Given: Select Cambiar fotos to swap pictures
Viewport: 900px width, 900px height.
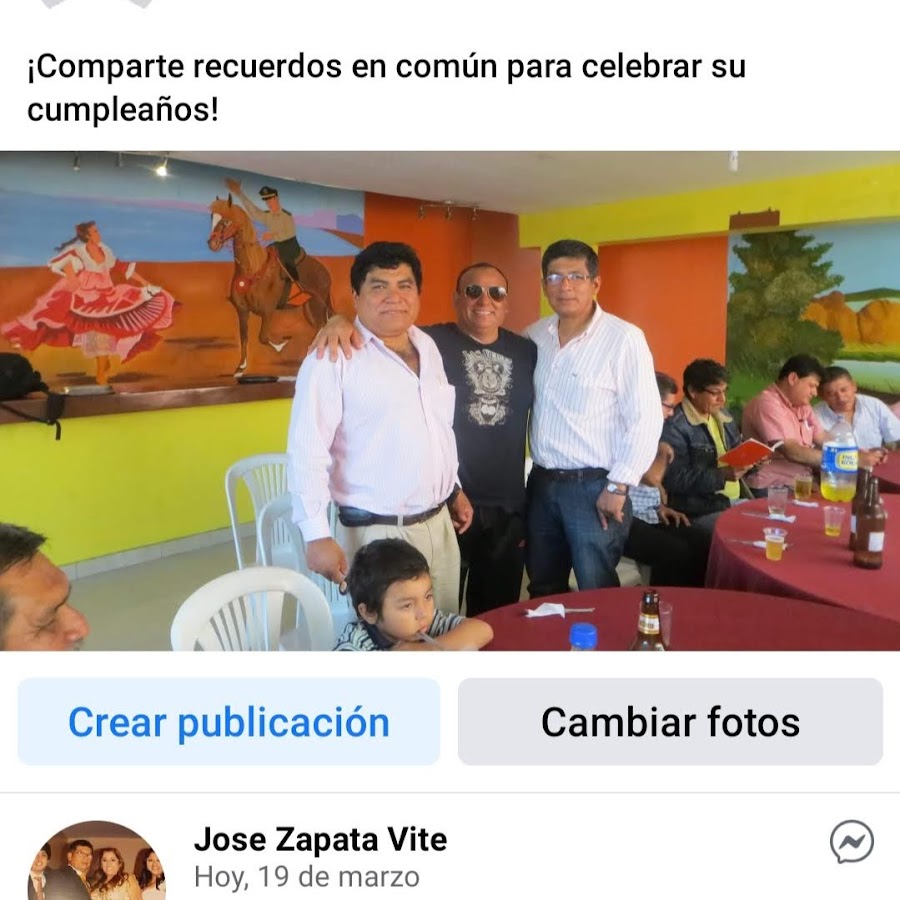Looking at the screenshot, I should (x=670, y=722).
